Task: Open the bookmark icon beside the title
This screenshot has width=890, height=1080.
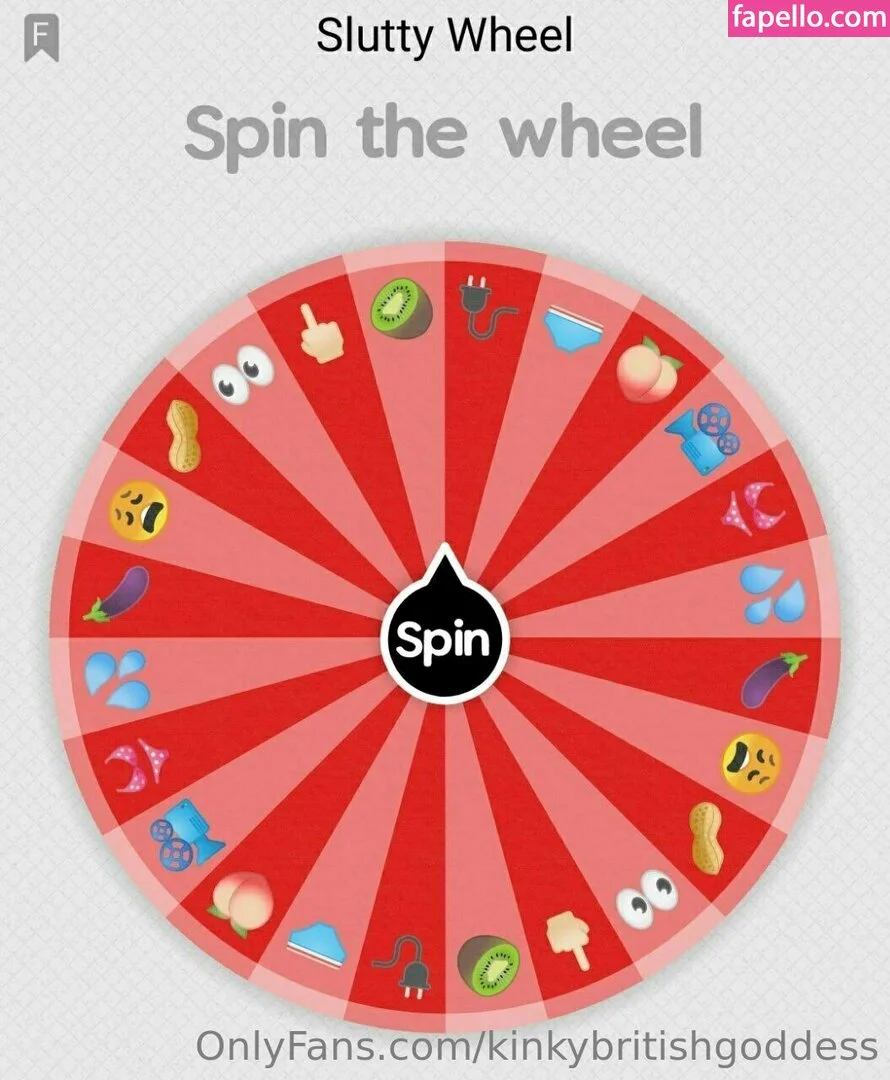Action: click(x=41, y=39)
